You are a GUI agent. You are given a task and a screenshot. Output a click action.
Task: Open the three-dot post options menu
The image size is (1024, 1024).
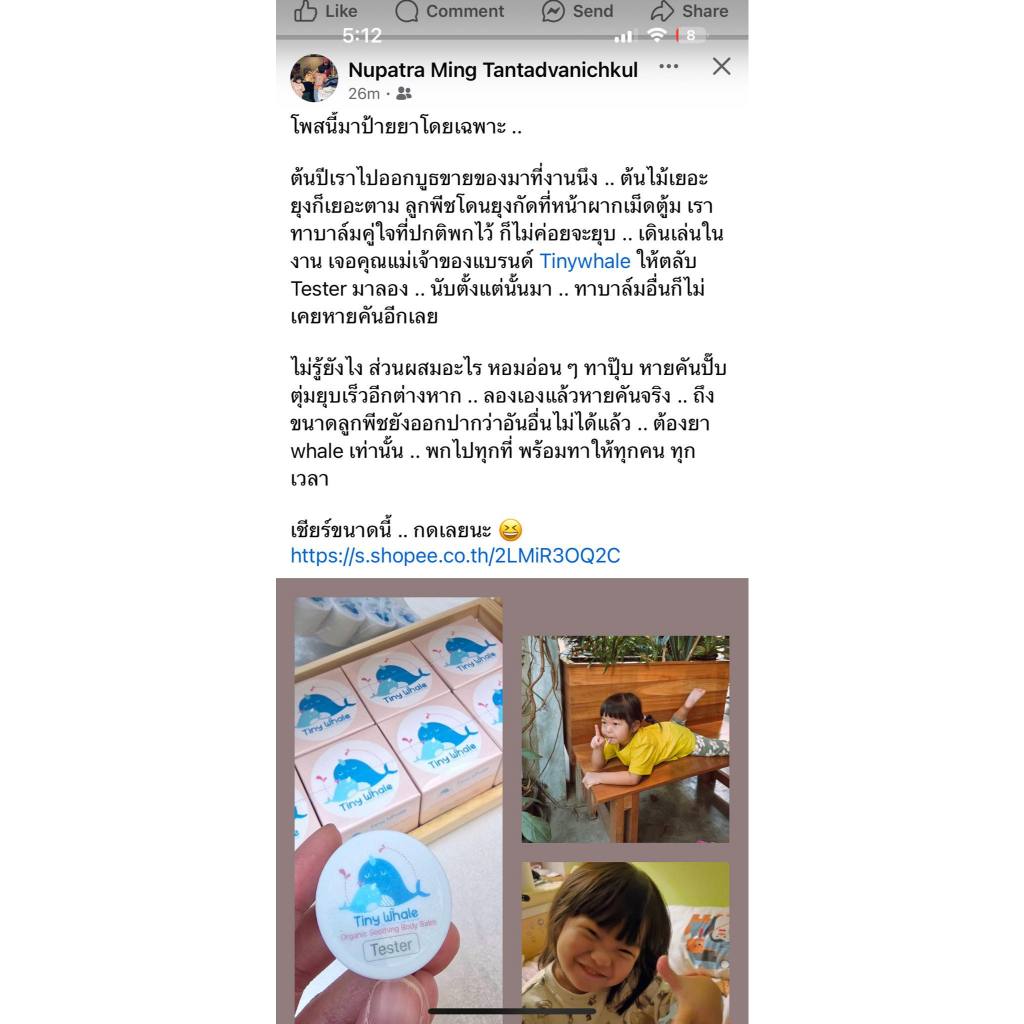pyautogui.click(x=668, y=67)
